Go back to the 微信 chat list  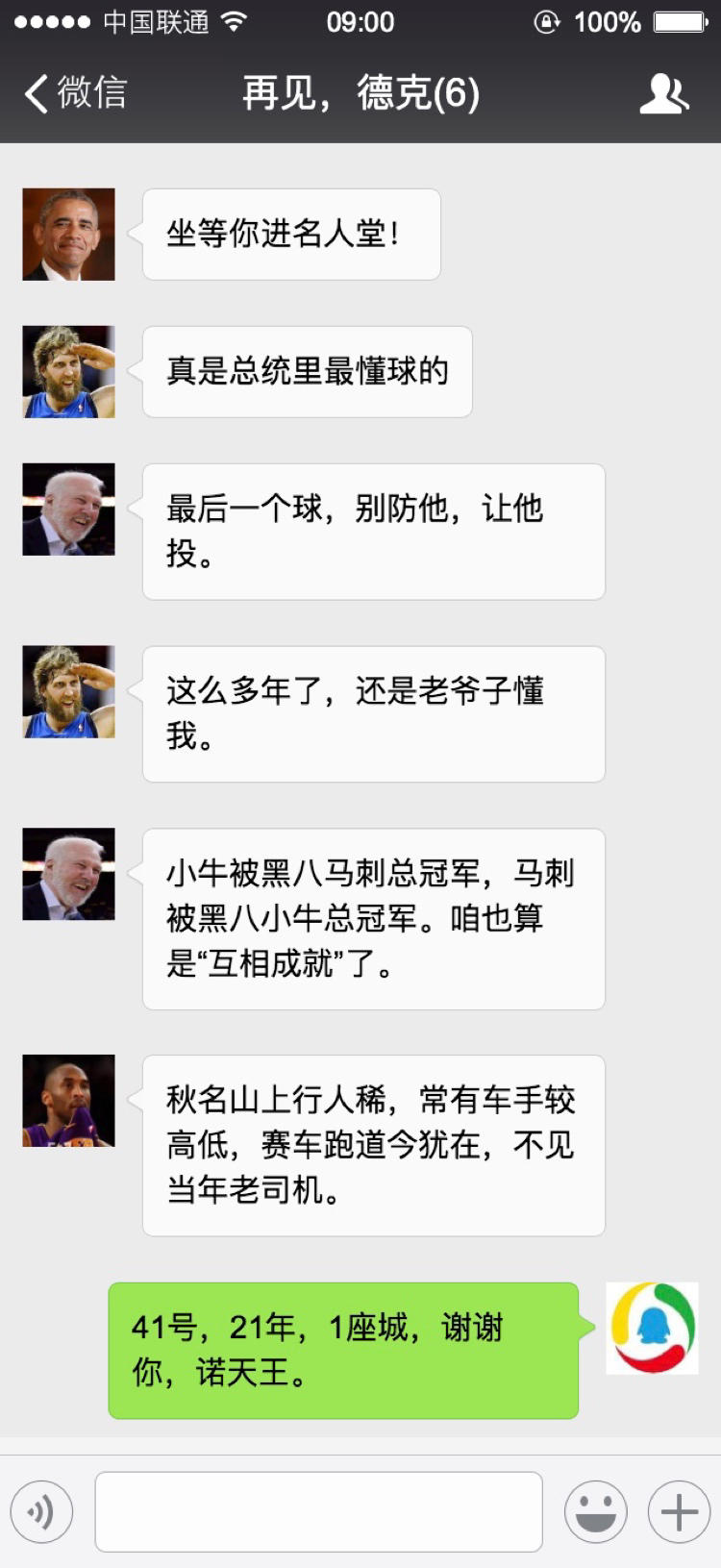[x=75, y=93]
